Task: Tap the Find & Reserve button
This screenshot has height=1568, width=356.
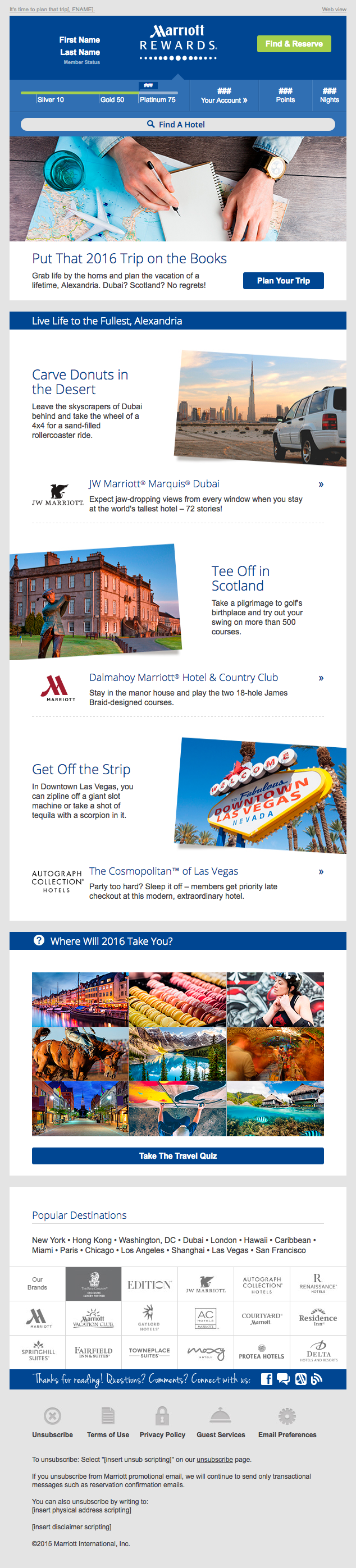Action: pyautogui.click(x=294, y=44)
